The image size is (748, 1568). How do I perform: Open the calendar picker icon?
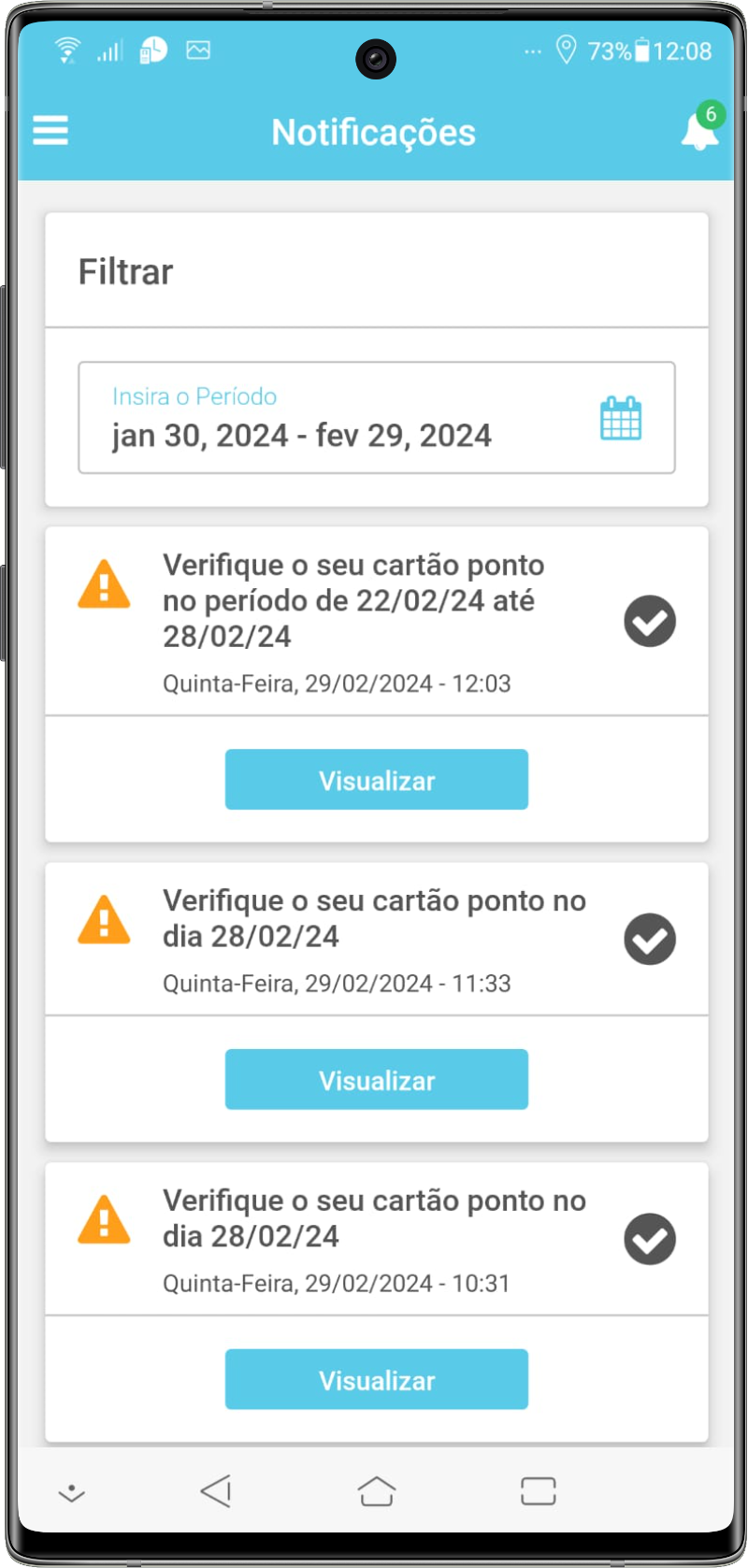(x=621, y=418)
